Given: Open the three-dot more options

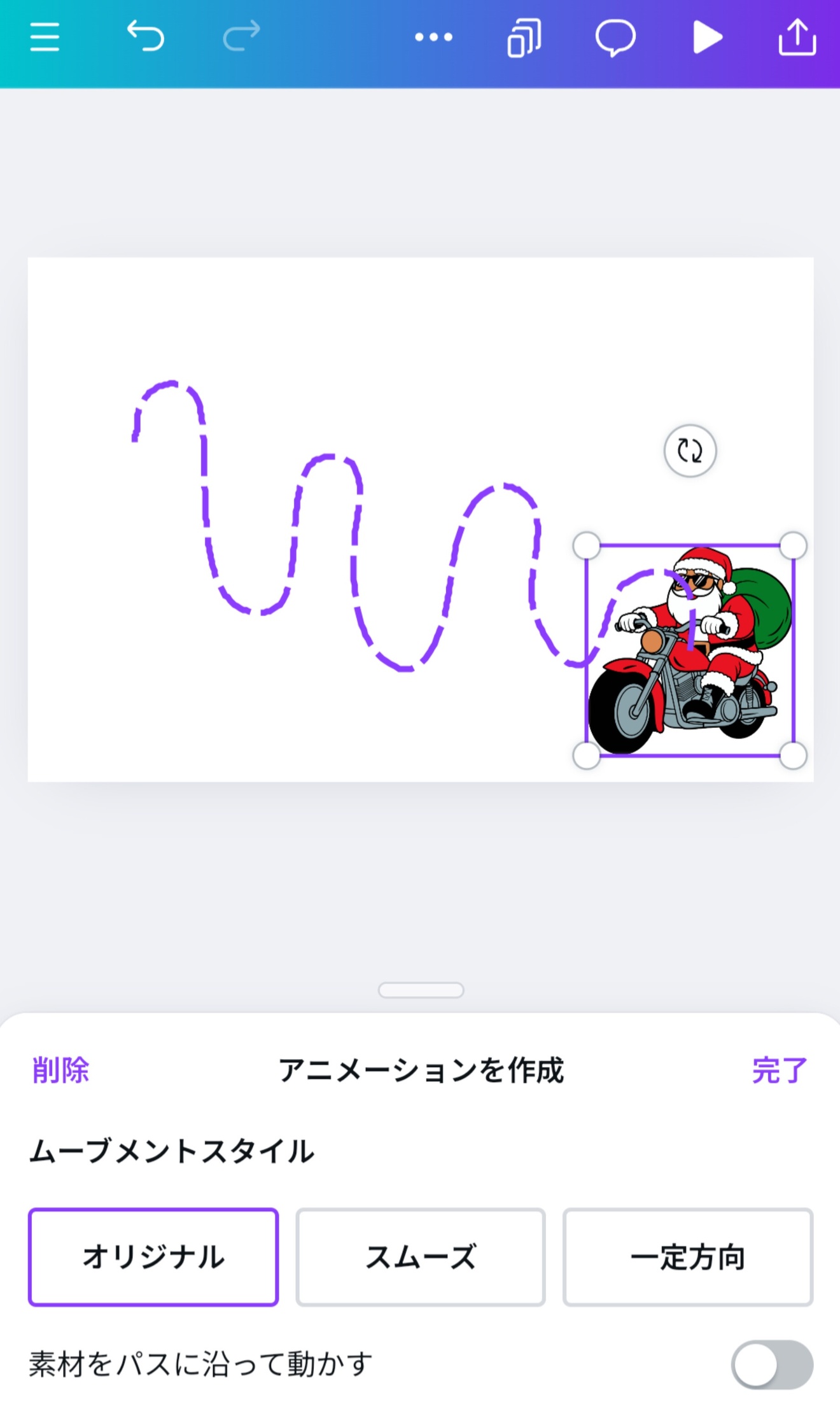Looking at the screenshot, I should click(433, 37).
